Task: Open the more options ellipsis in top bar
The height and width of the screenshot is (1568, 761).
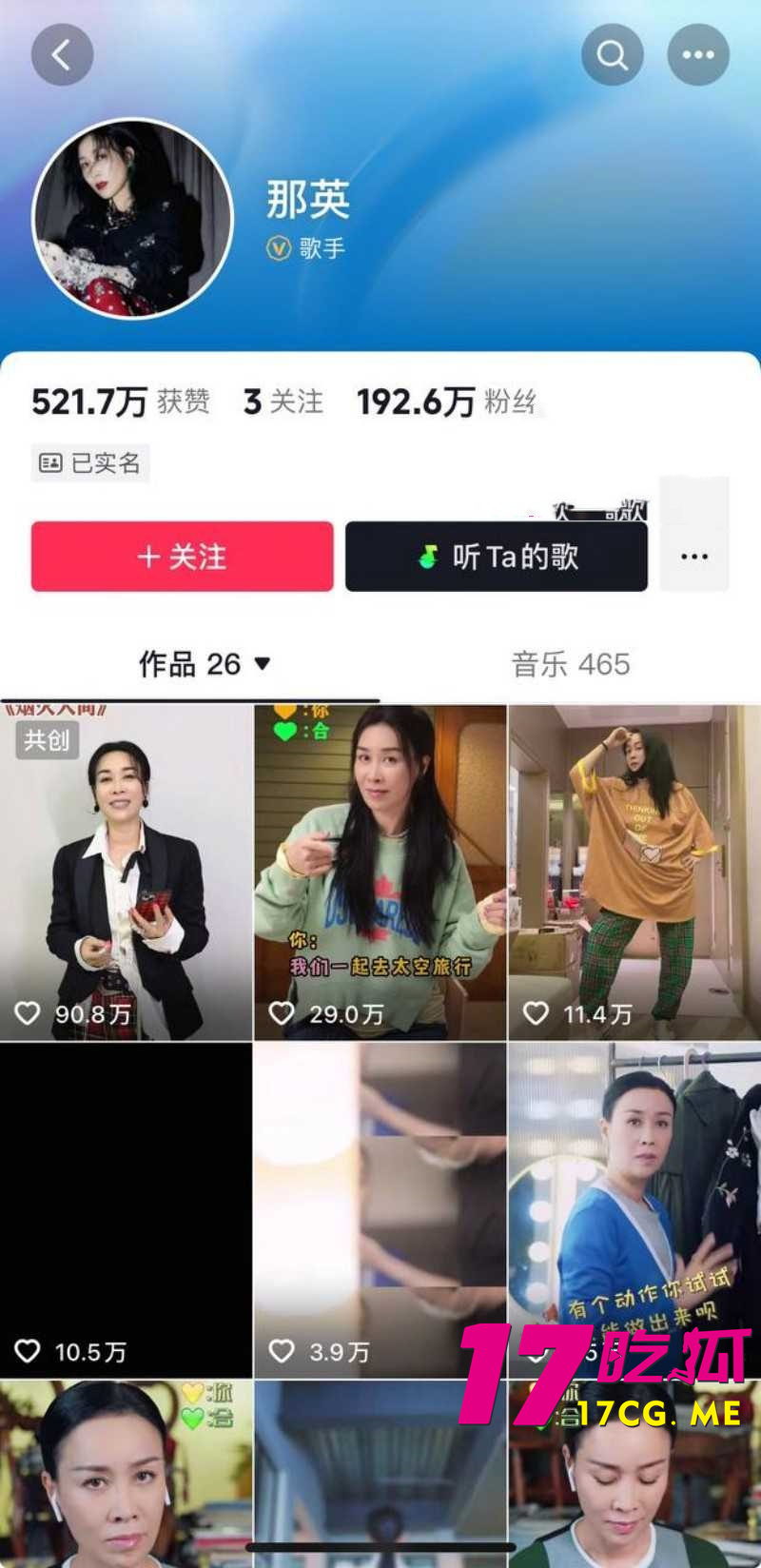Action: pyautogui.click(x=695, y=54)
